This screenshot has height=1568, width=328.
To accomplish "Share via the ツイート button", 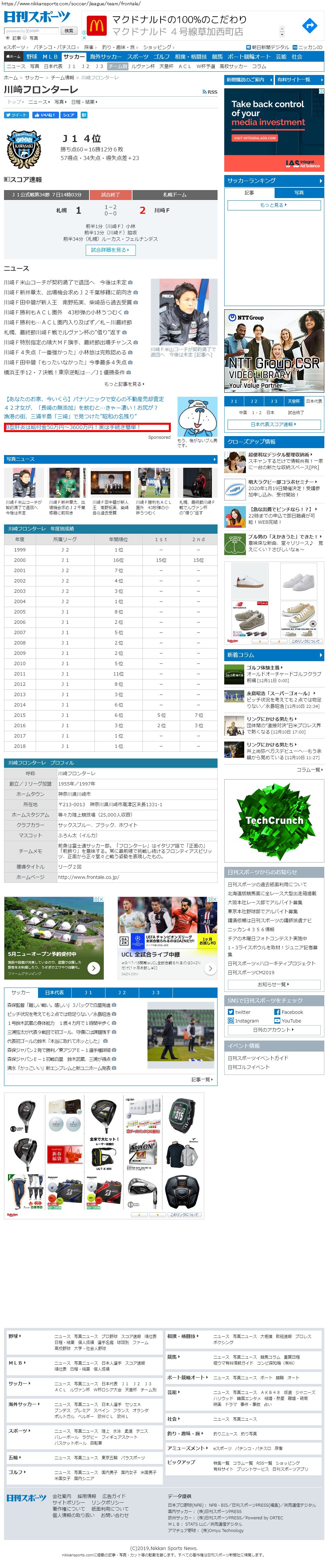I will 16,114.
